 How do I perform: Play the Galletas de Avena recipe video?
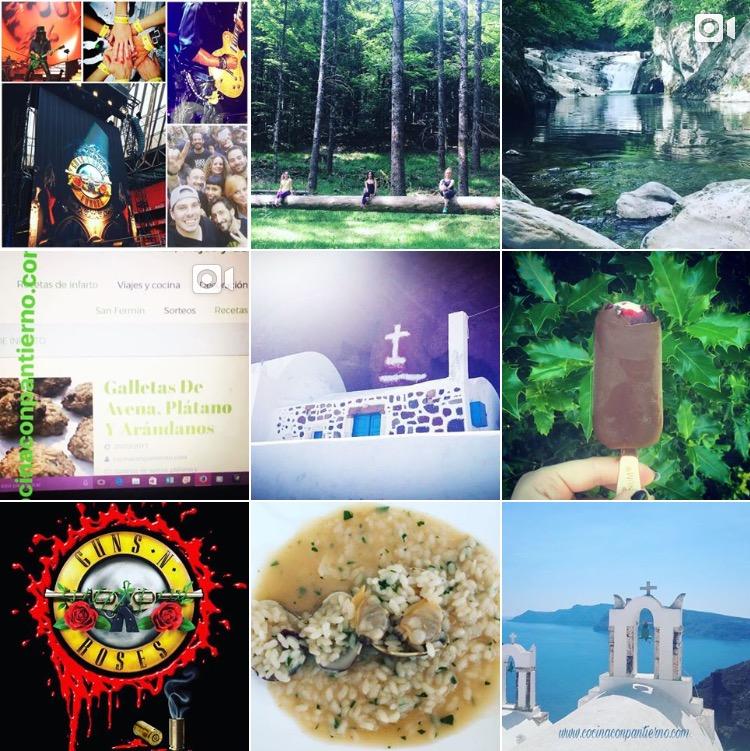pos(124,375)
